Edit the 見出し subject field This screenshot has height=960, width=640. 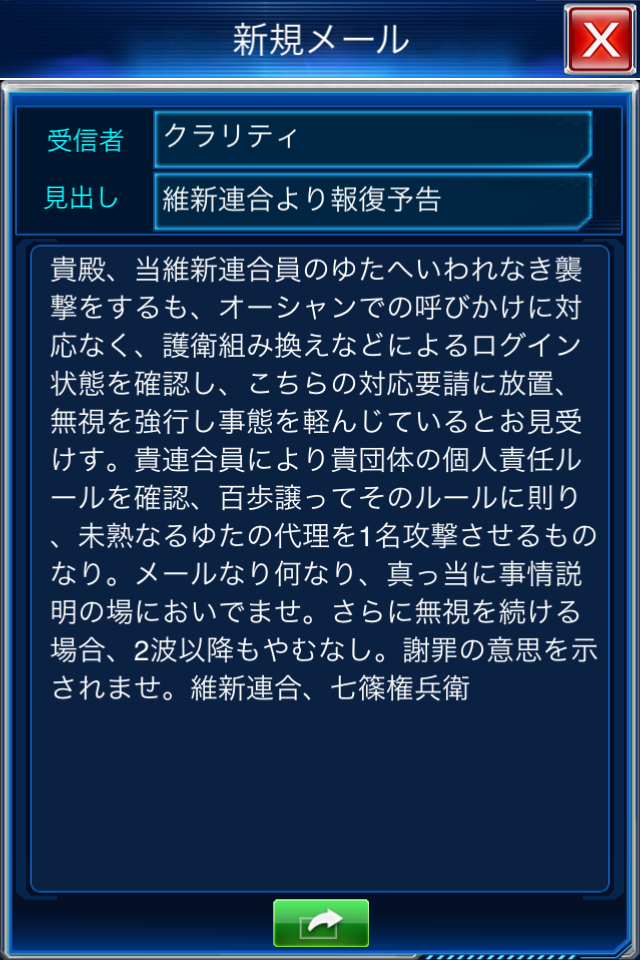click(x=372, y=199)
